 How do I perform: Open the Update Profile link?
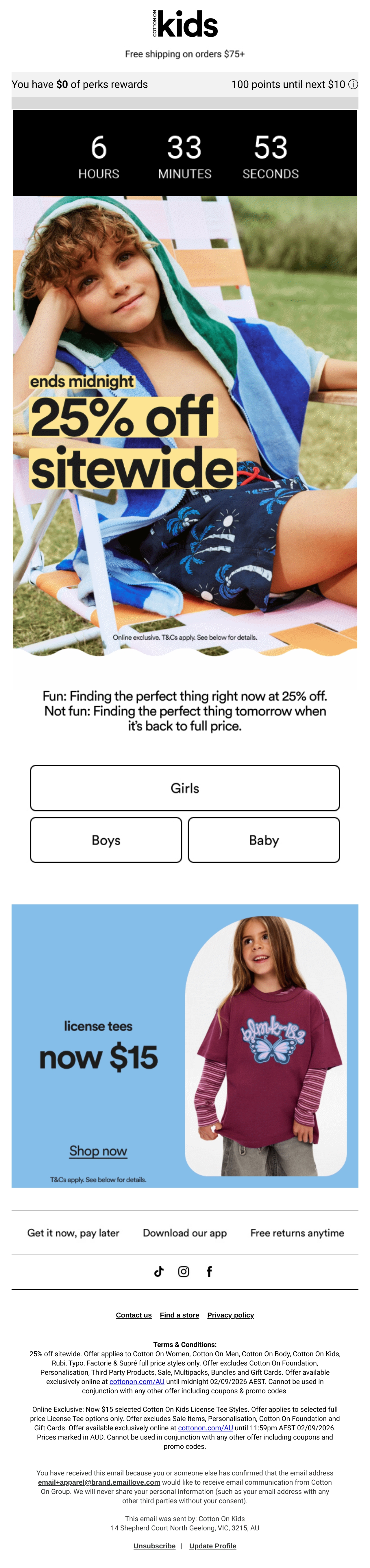213,1545
